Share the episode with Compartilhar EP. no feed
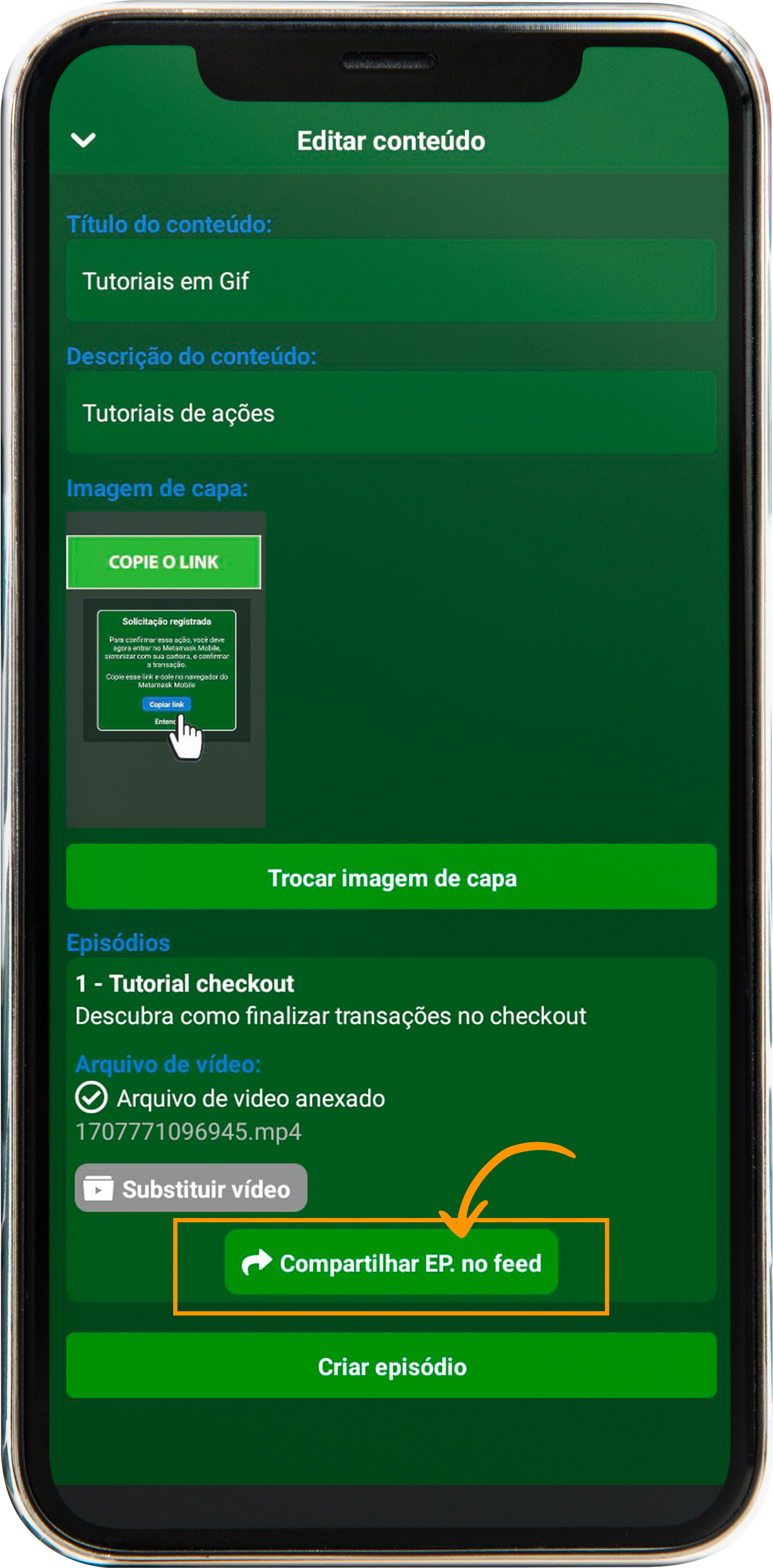Viewport: 773px width, 1568px height. [x=391, y=1263]
